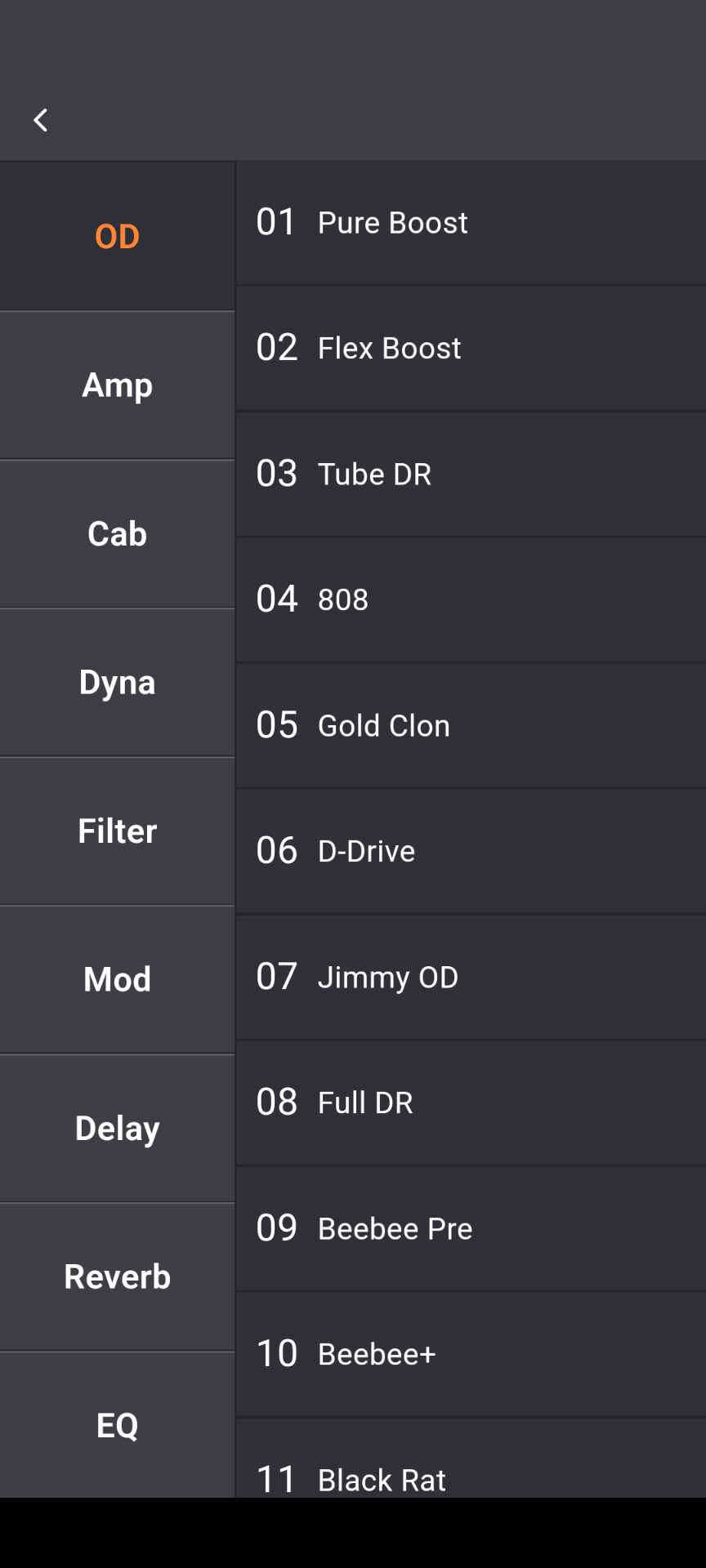Select the Delay category
The image size is (706, 1568).
(x=117, y=1128)
